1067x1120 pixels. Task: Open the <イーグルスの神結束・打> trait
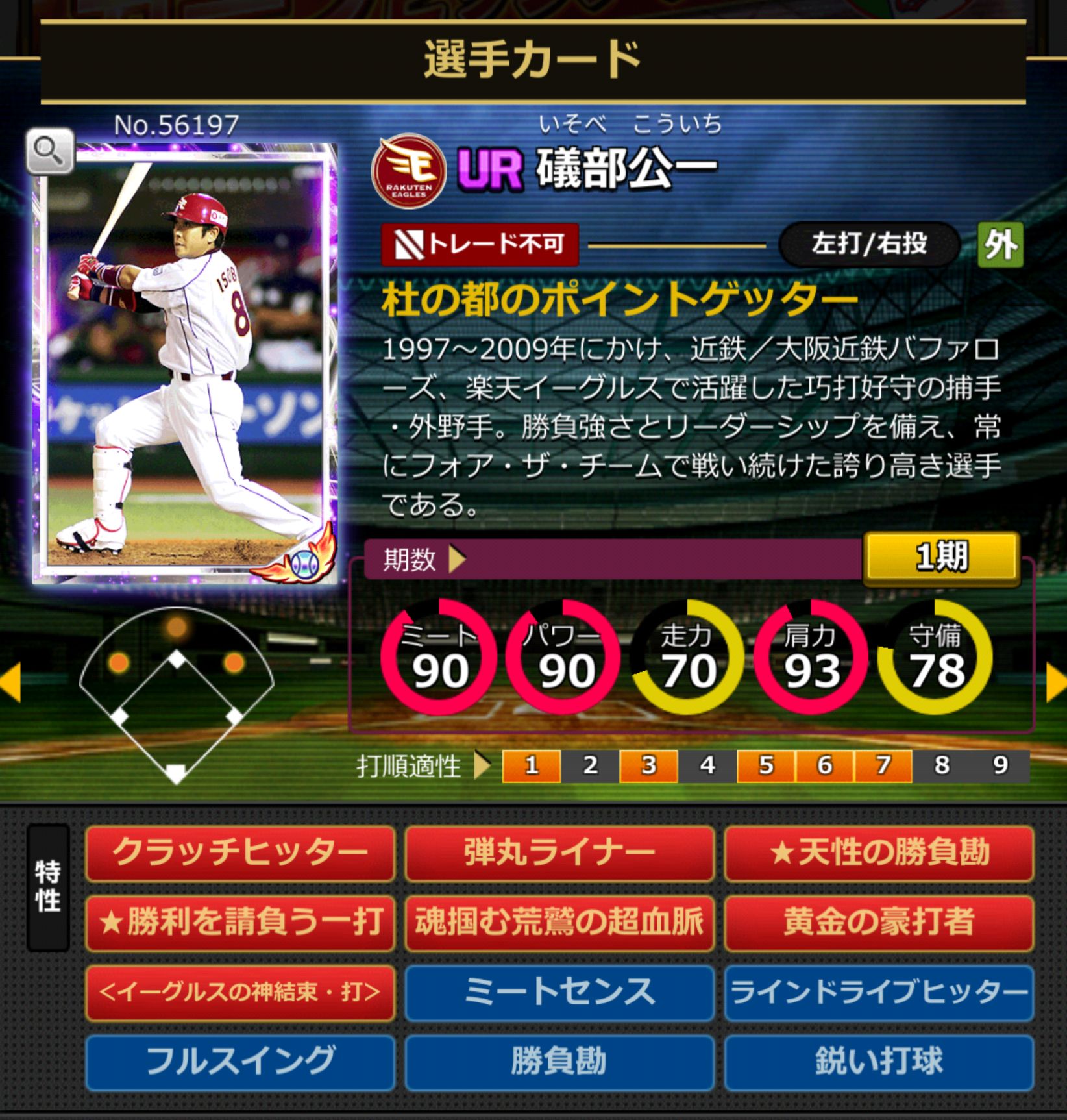pyautogui.click(x=239, y=992)
